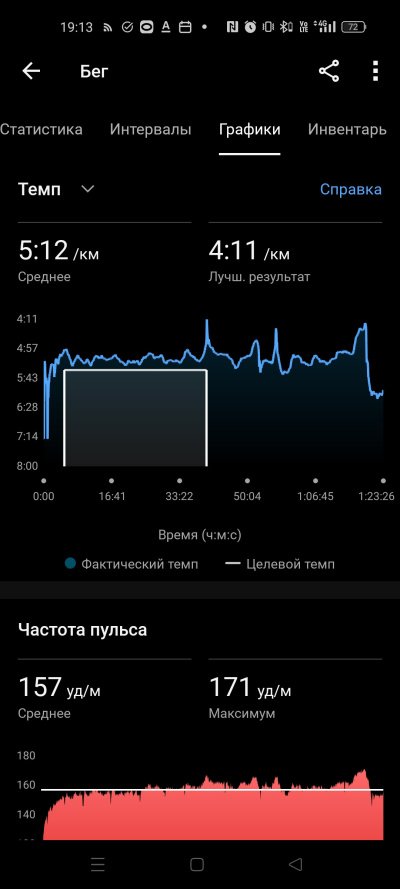Select the Графики tab
The width and height of the screenshot is (400, 889).
(250, 130)
